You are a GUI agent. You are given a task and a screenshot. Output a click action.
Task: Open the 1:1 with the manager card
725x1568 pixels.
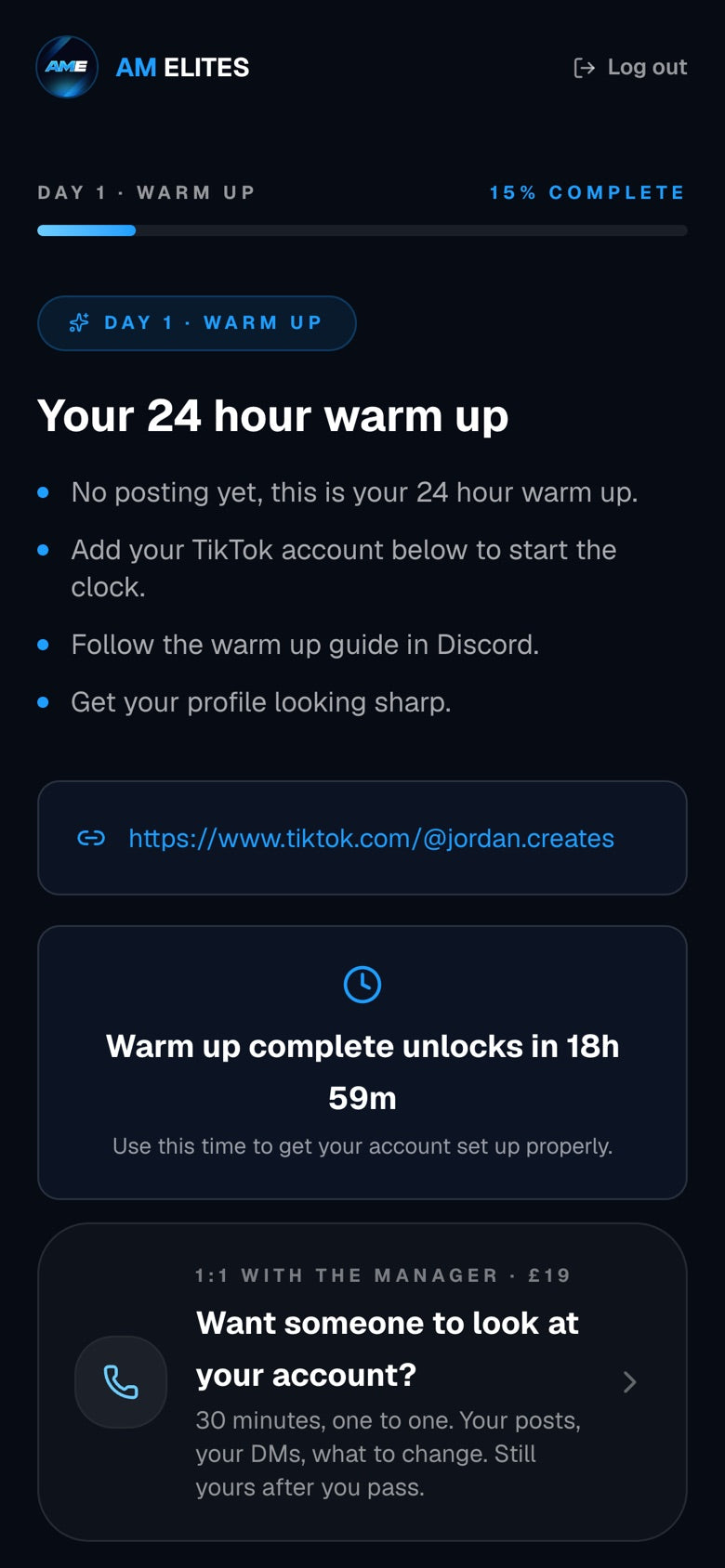pyautogui.click(x=362, y=1381)
